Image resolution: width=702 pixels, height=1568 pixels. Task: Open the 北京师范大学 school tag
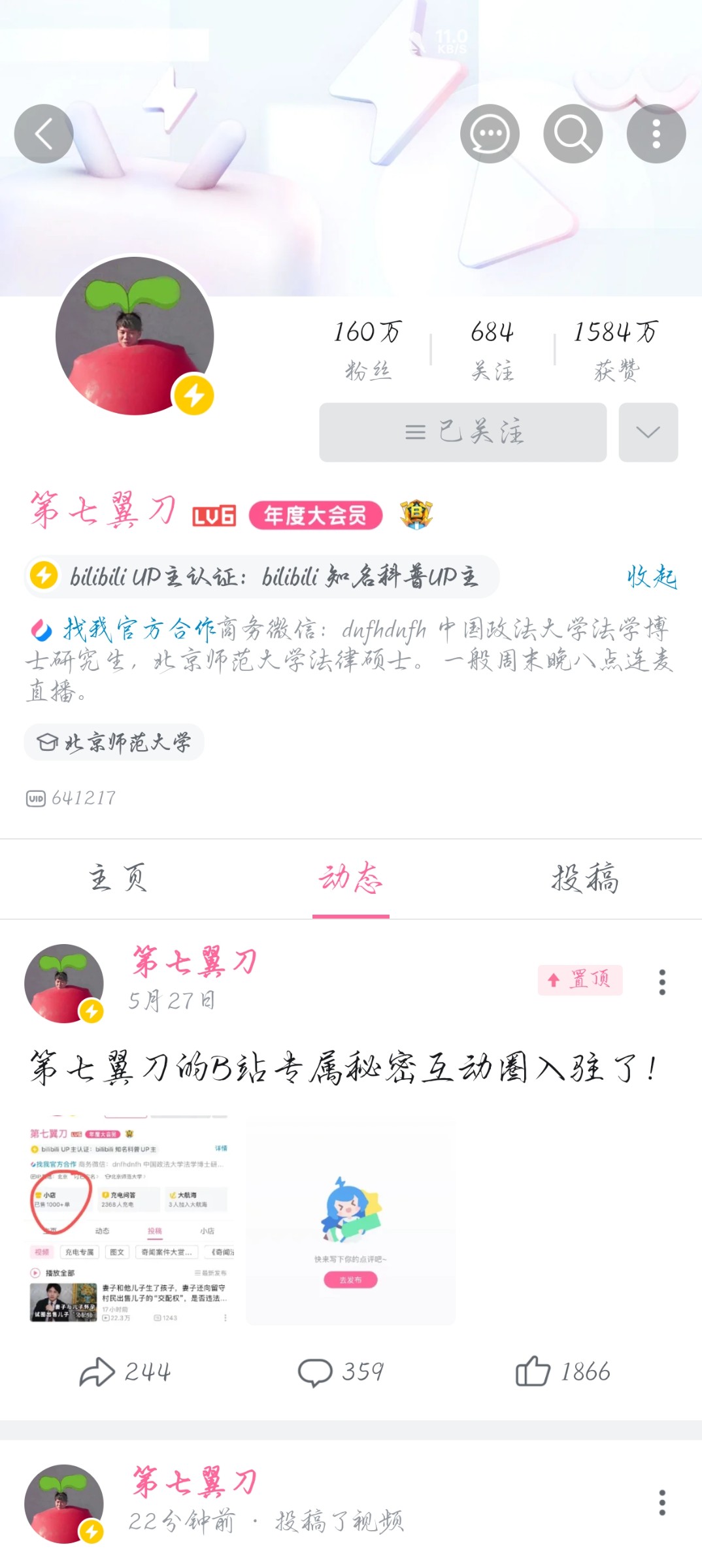coord(114,742)
